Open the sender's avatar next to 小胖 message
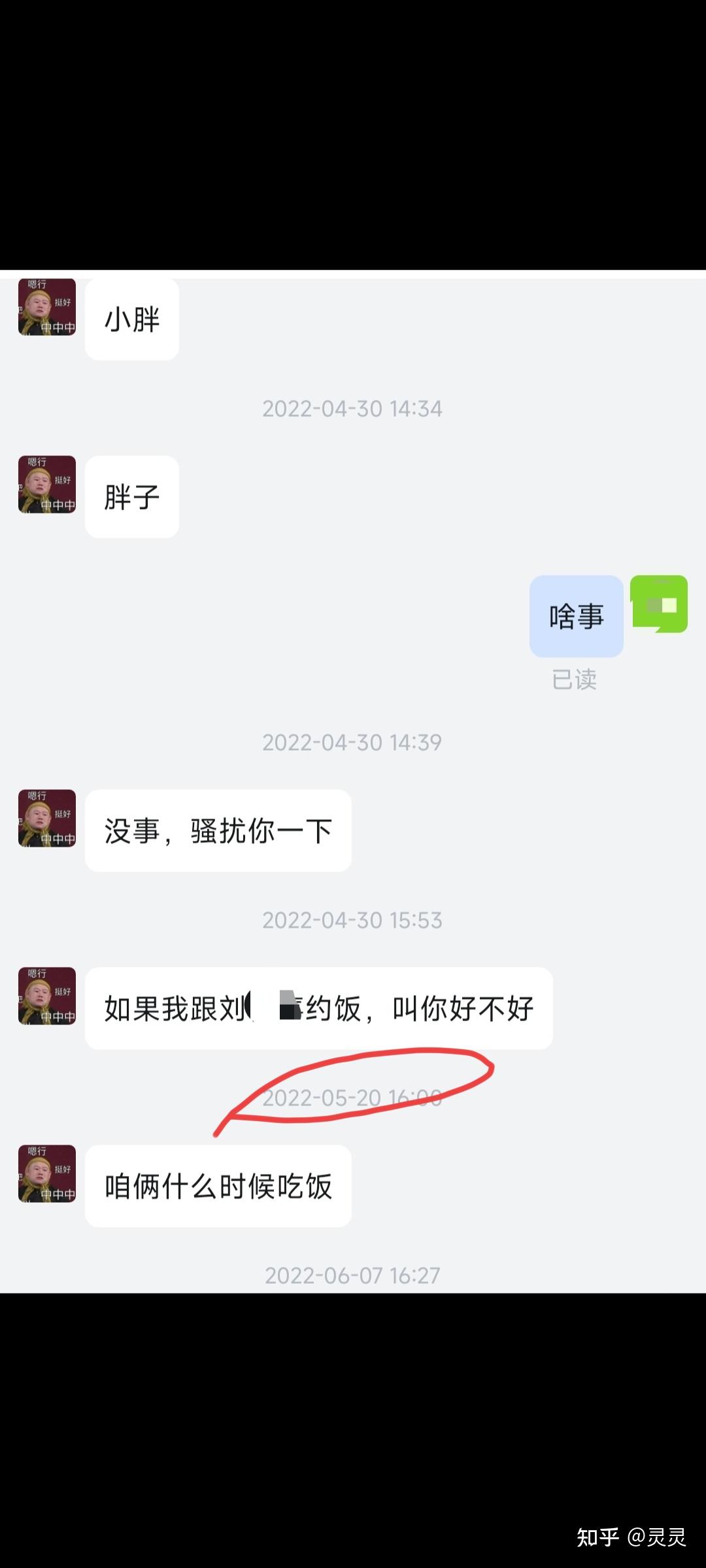This screenshot has width=706, height=1568. coord(46,307)
